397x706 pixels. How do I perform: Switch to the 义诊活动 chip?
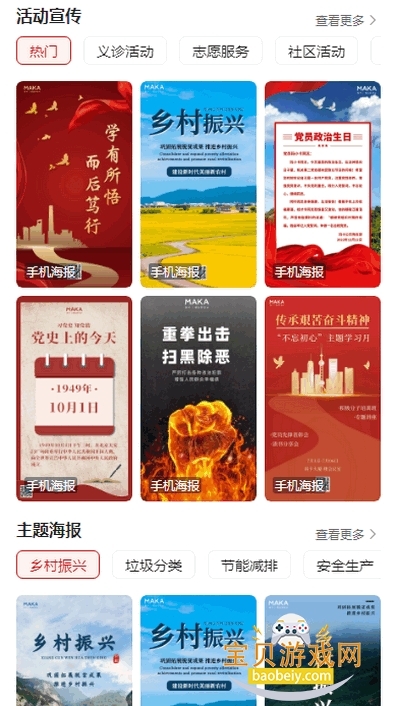point(125,51)
